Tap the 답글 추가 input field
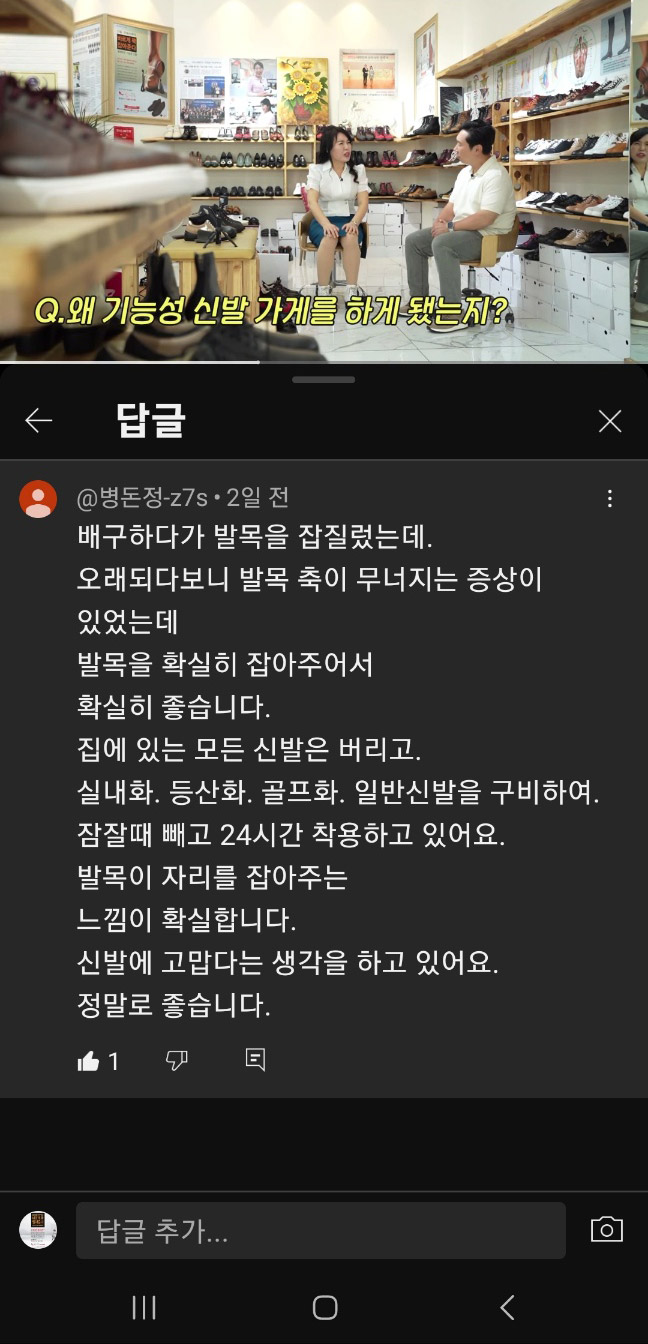This screenshot has height=1344, width=648. click(320, 1231)
